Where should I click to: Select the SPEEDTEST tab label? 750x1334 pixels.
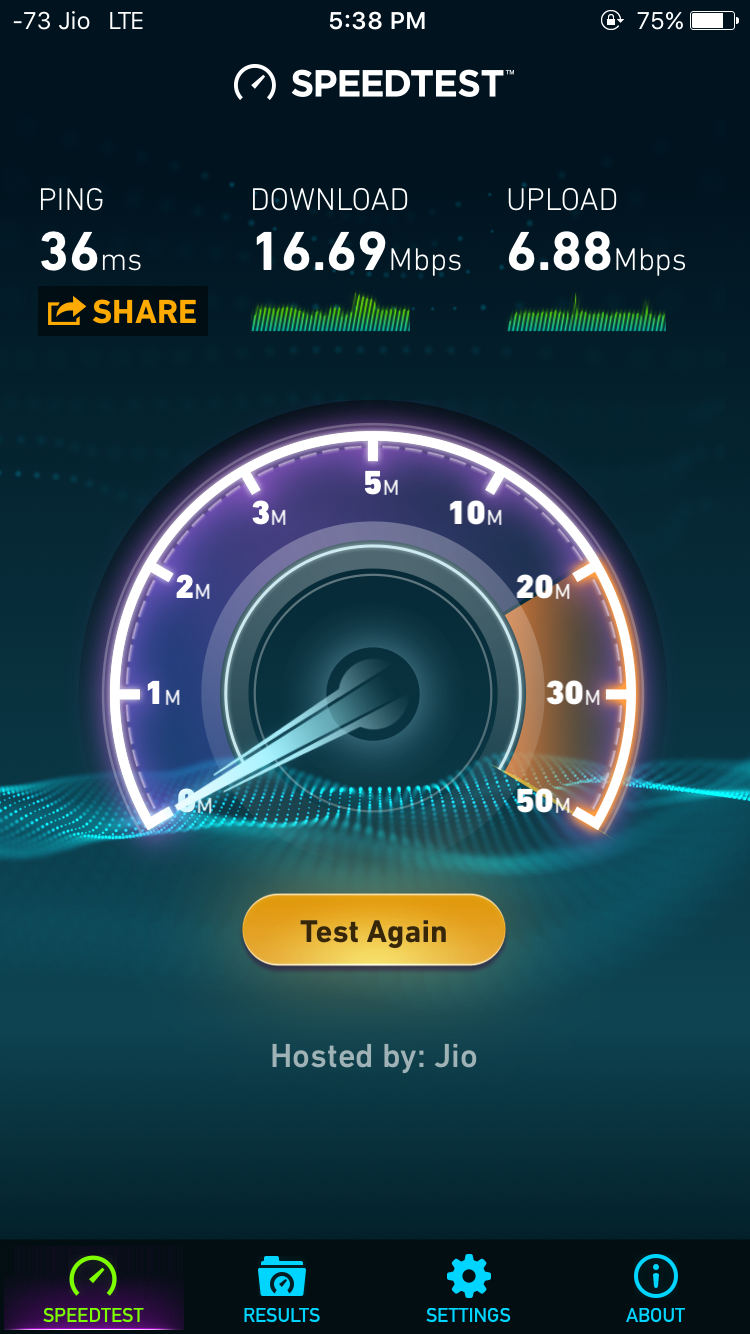tap(94, 1316)
